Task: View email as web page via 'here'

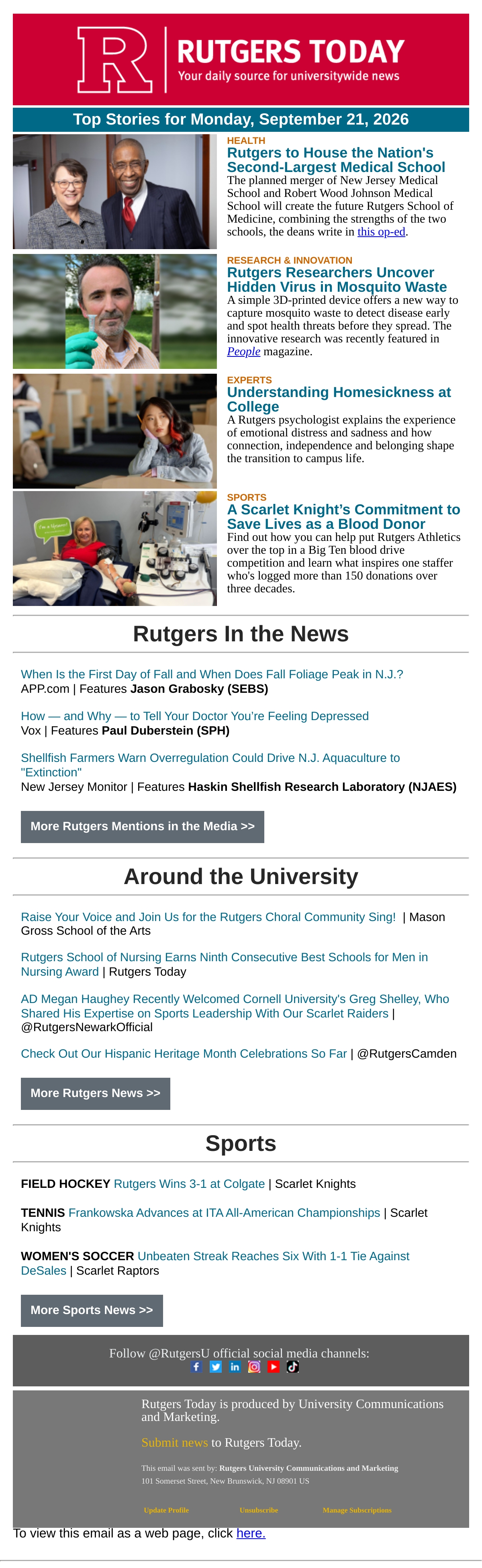Action: pos(251,1533)
